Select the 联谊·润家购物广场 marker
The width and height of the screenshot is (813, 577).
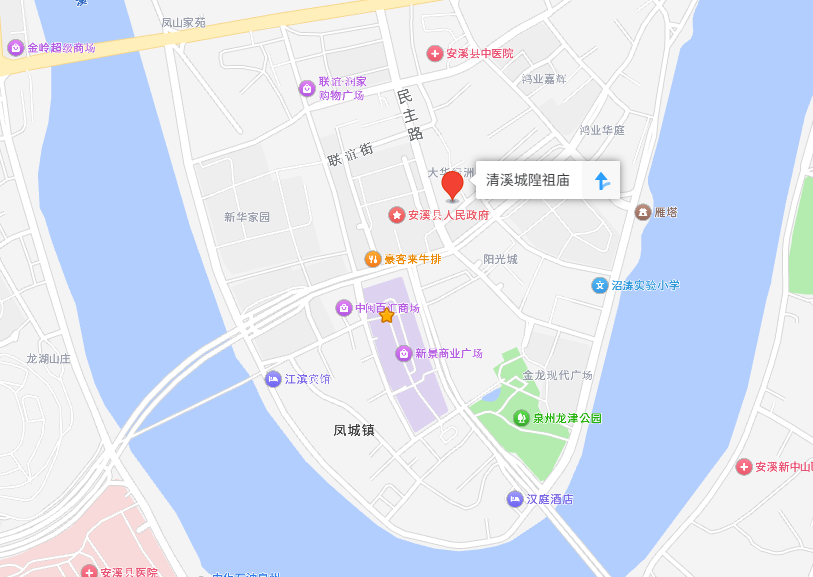pos(307,89)
